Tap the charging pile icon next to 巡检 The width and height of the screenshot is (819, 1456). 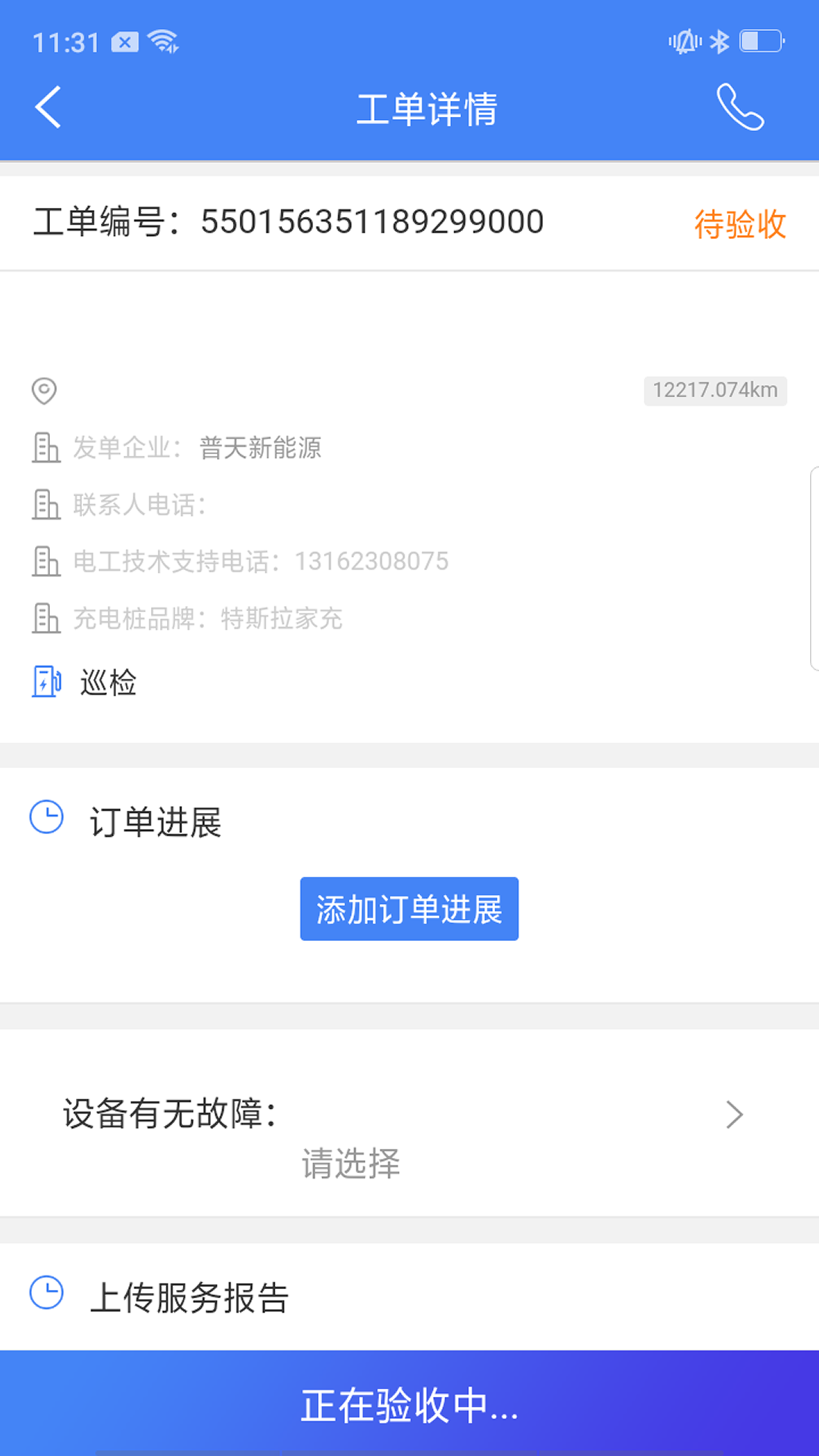click(x=47, y=682)
